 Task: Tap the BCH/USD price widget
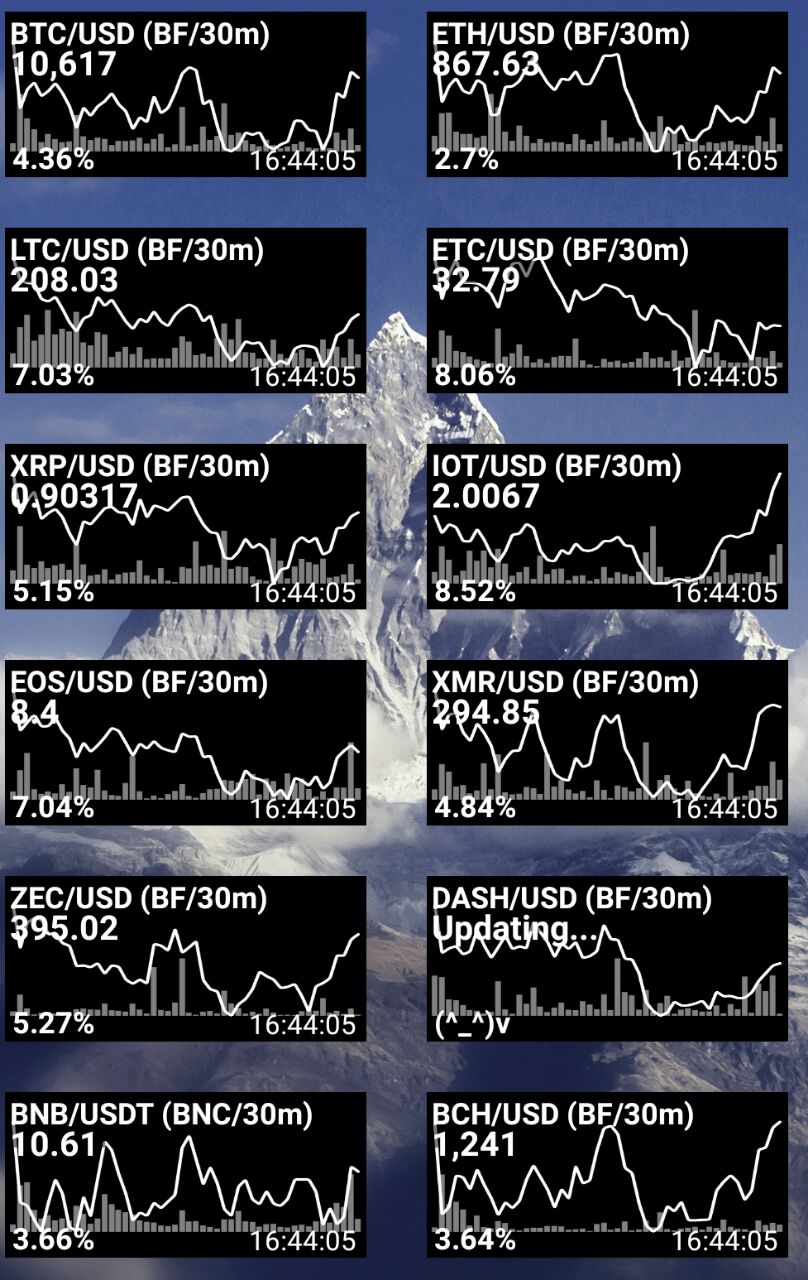(607, 1174)
